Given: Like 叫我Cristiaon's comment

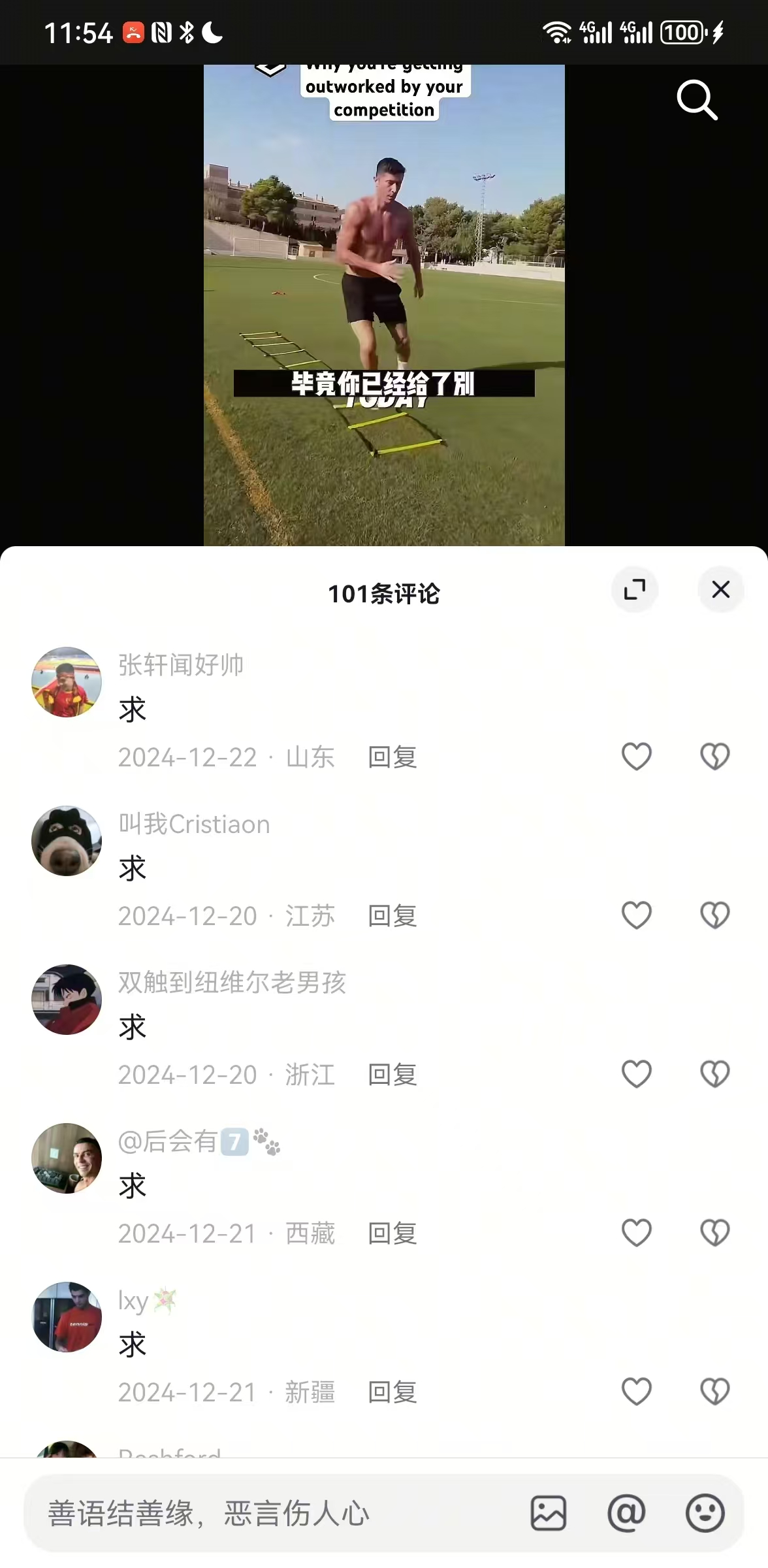Looking at the screenshot, I should click(636, 915).
